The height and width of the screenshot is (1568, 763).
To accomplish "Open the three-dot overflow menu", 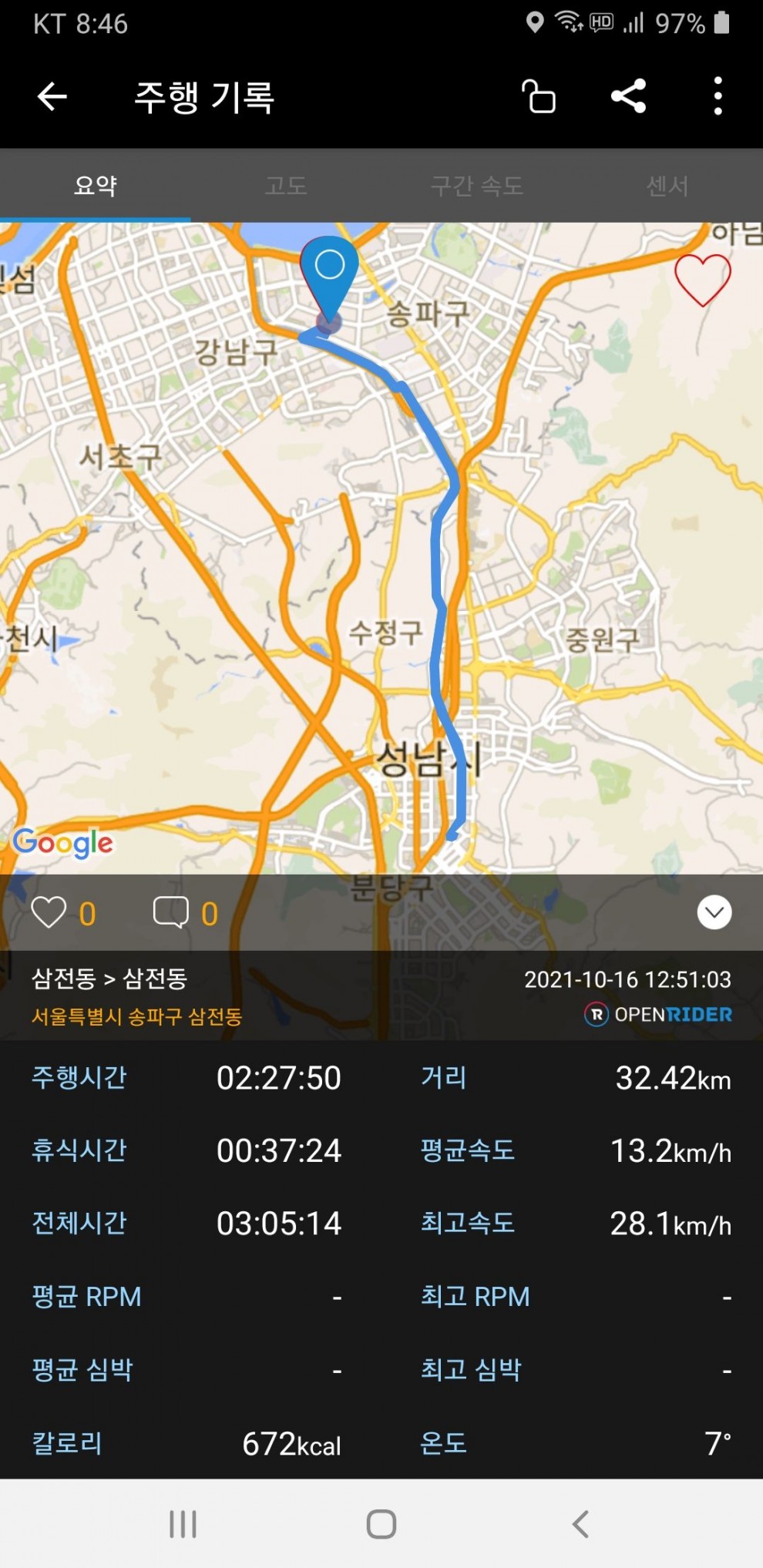I will coord(718,96).
